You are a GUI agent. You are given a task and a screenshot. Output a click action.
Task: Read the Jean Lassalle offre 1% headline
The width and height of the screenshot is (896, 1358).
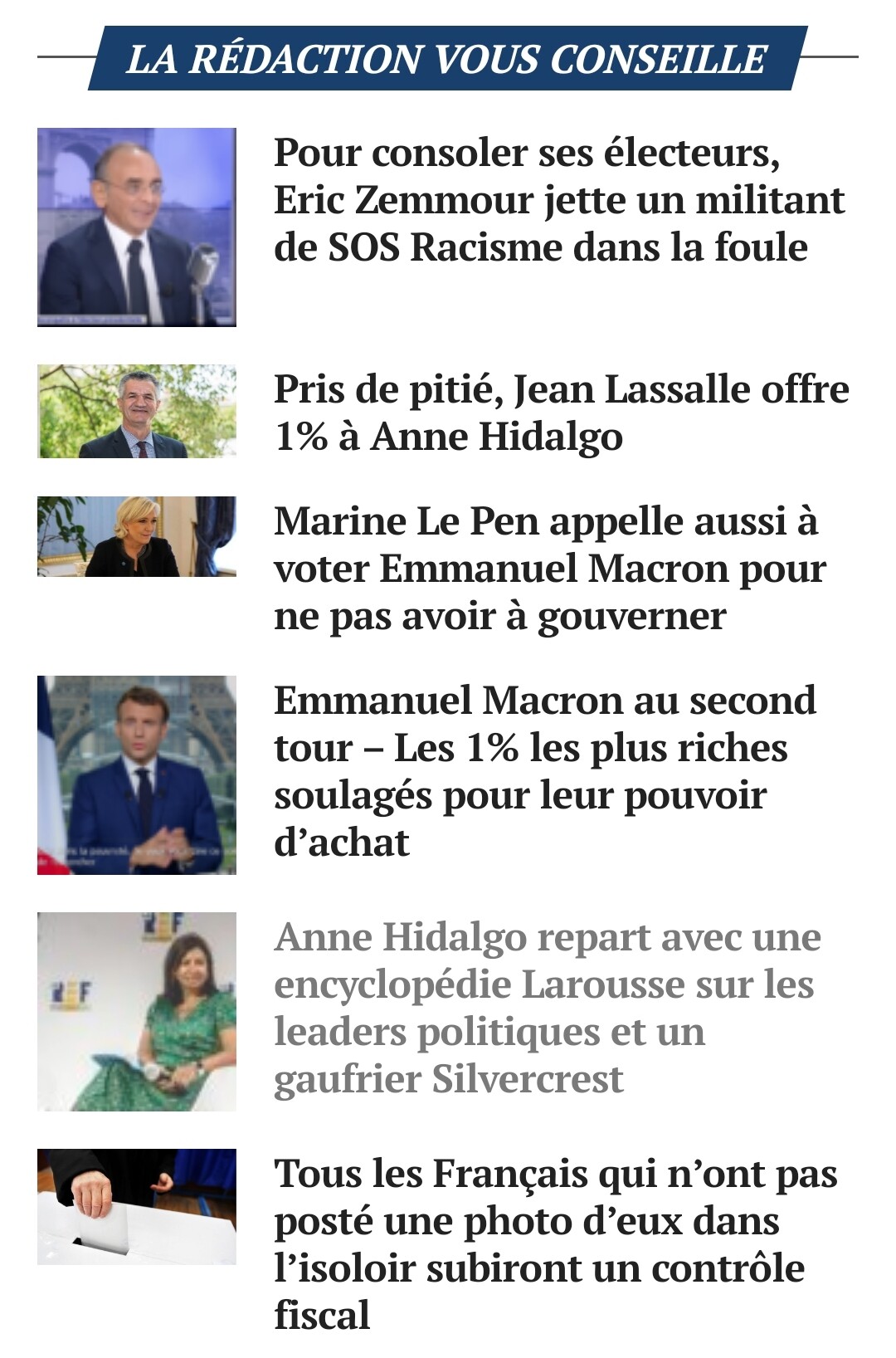561,413
